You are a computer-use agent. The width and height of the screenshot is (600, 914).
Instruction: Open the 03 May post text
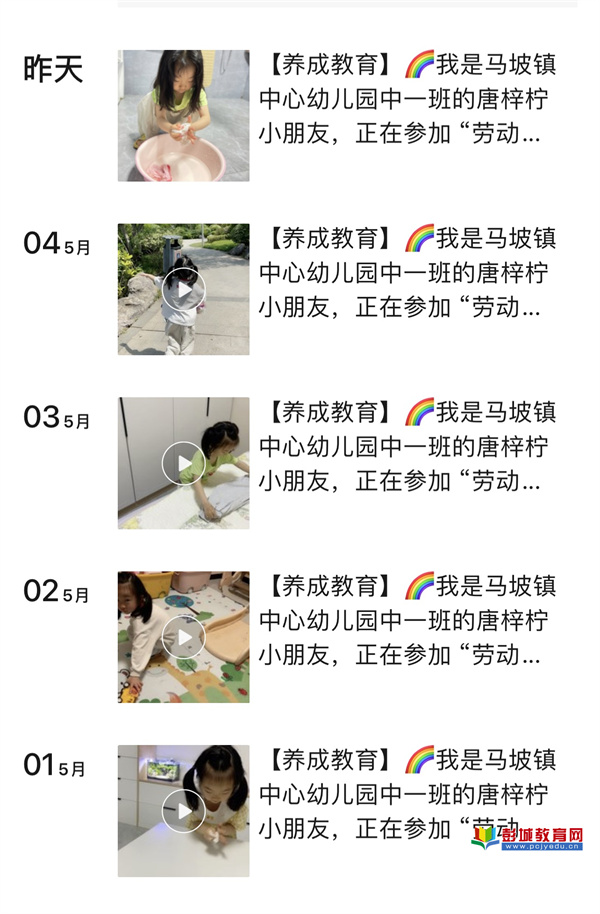click(x=408, y=446)
